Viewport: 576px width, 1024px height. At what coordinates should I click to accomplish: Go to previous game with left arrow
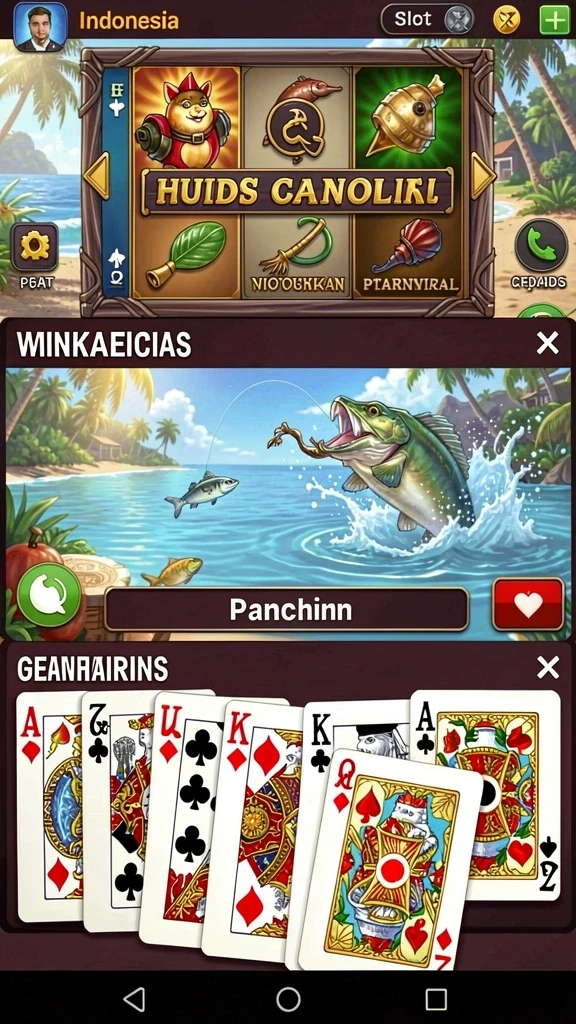[x=97, y=176]
